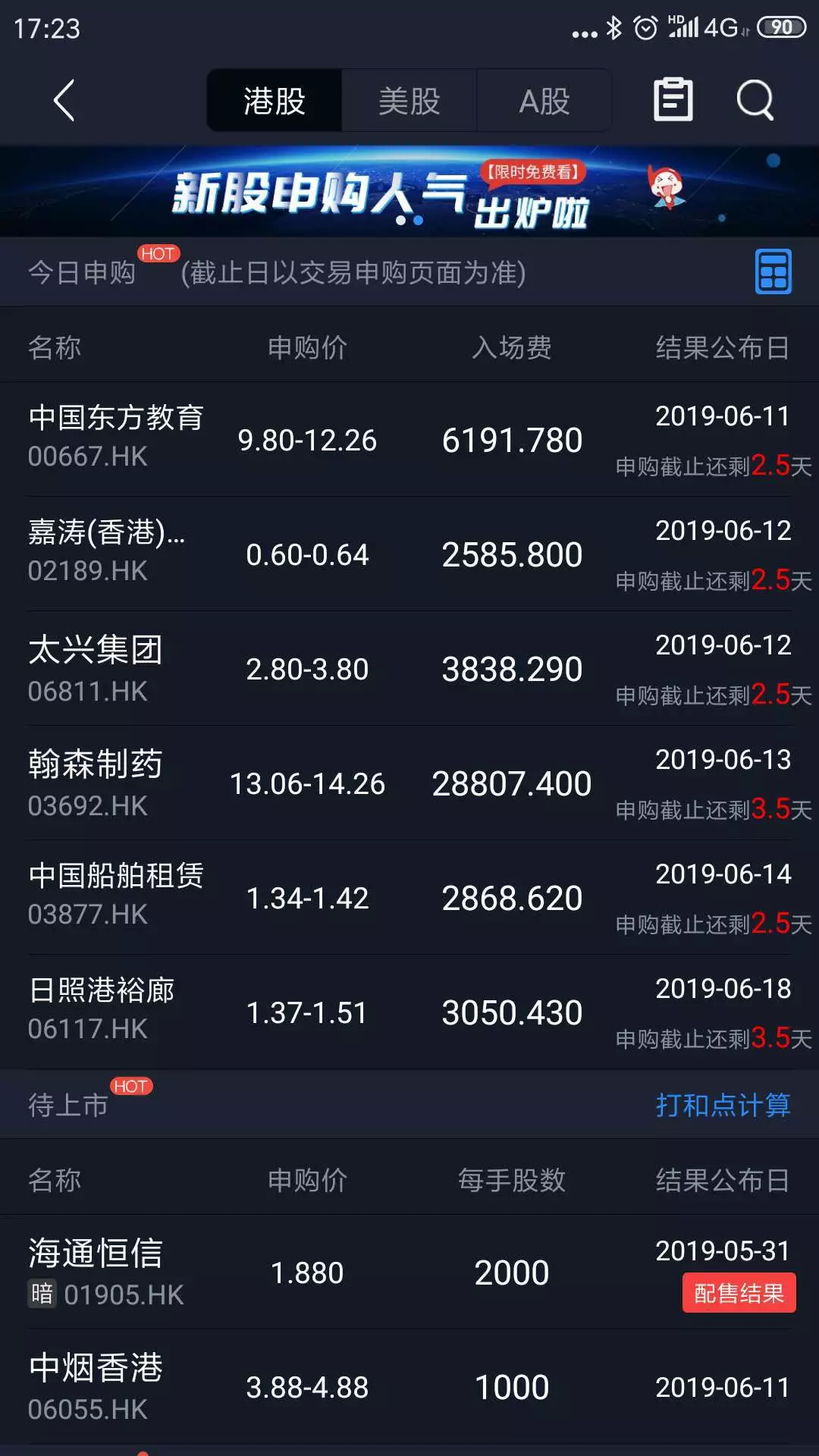This screenshot has height=1456, width=819.
Task: Switch to the A股 tab
Action: tap(544, 101)
